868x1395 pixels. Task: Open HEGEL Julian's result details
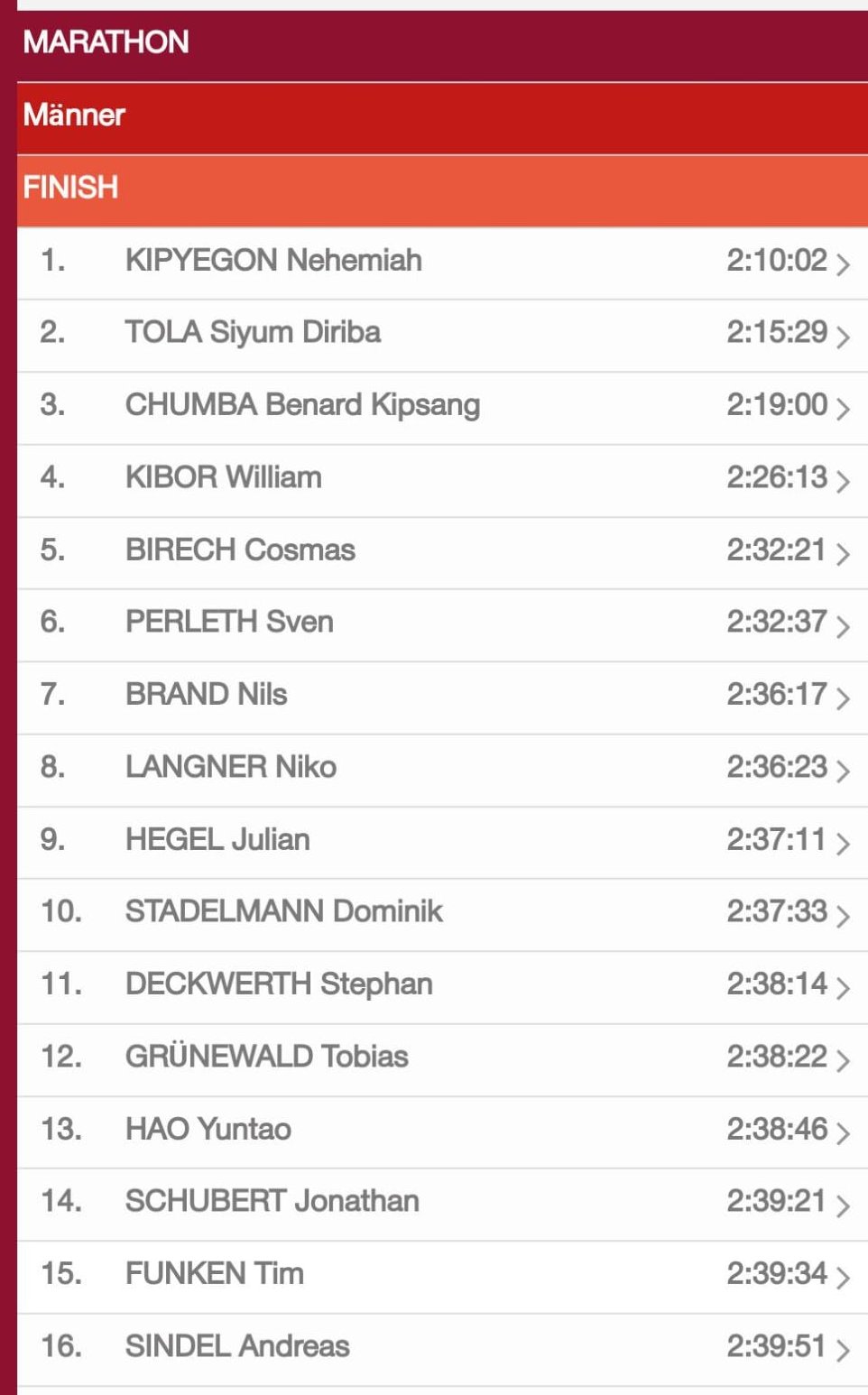pyautogui.click(x=442, y=842)
